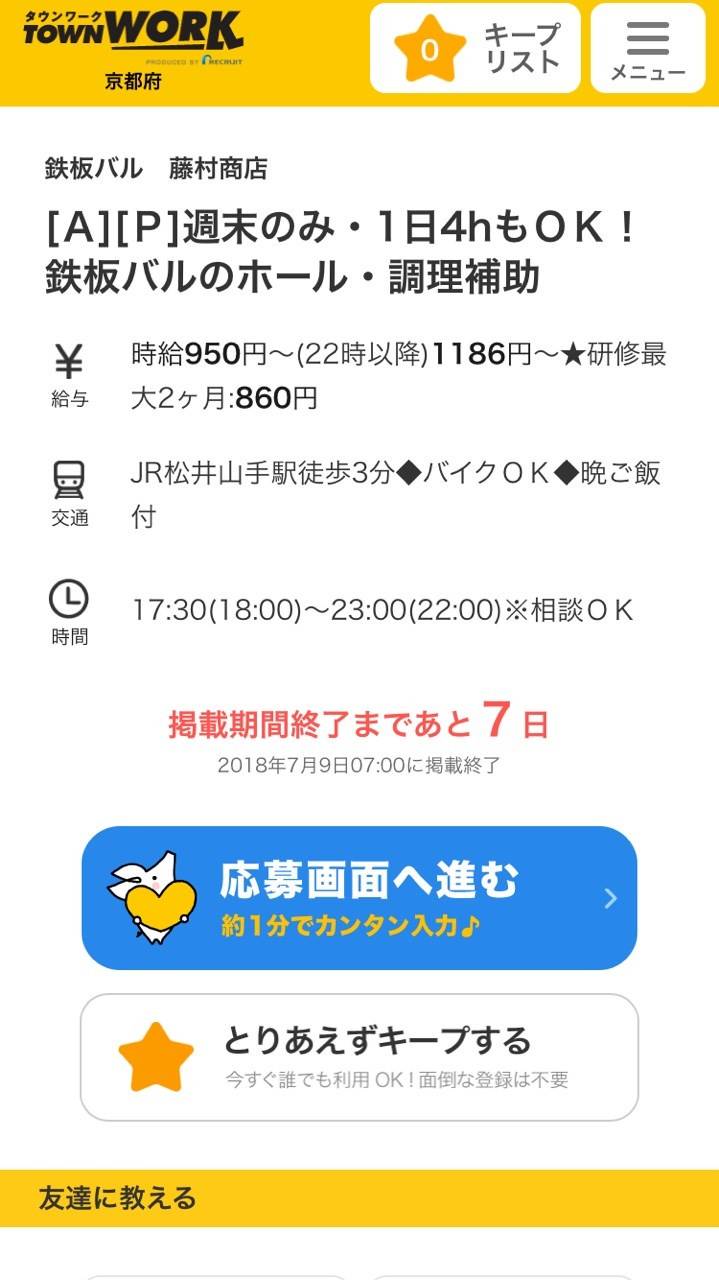Open the メニュー hamburger menu
Viewport: 719px width, 1280px height.
point(647,48)
